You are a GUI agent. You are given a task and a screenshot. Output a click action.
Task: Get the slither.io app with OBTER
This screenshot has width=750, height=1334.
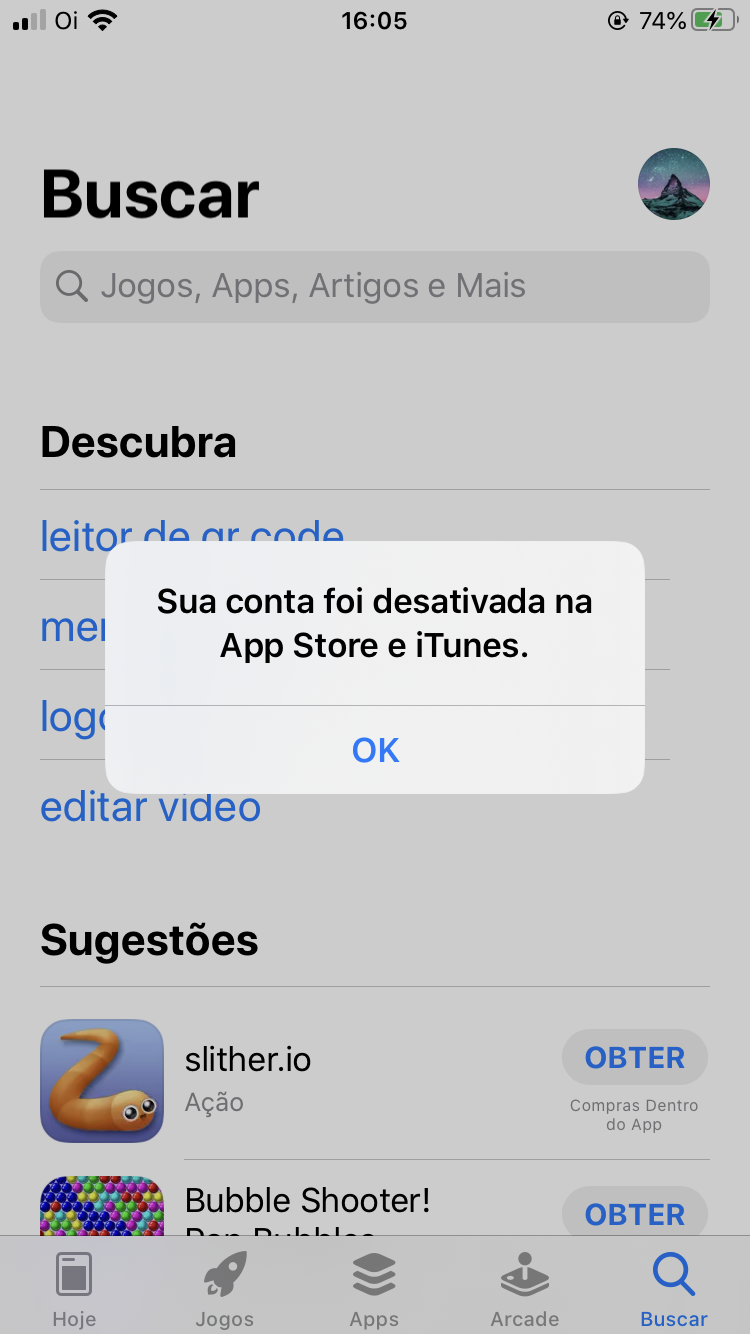[634, 1058]
